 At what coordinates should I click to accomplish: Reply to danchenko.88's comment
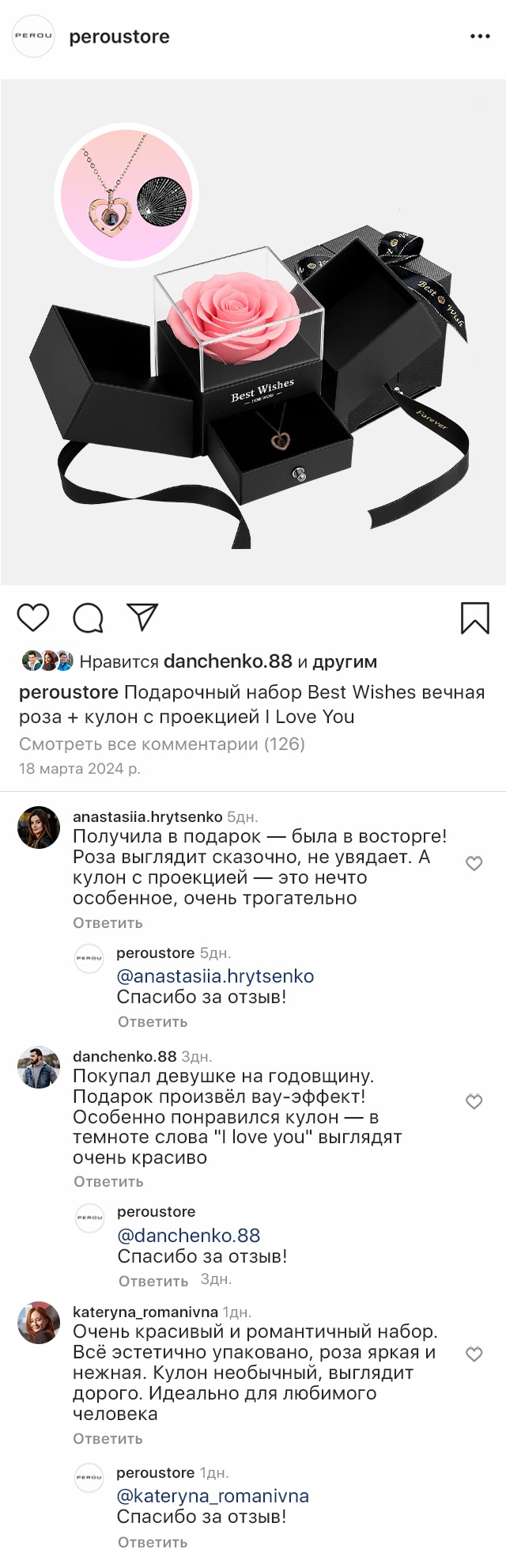click(108, 1181)
